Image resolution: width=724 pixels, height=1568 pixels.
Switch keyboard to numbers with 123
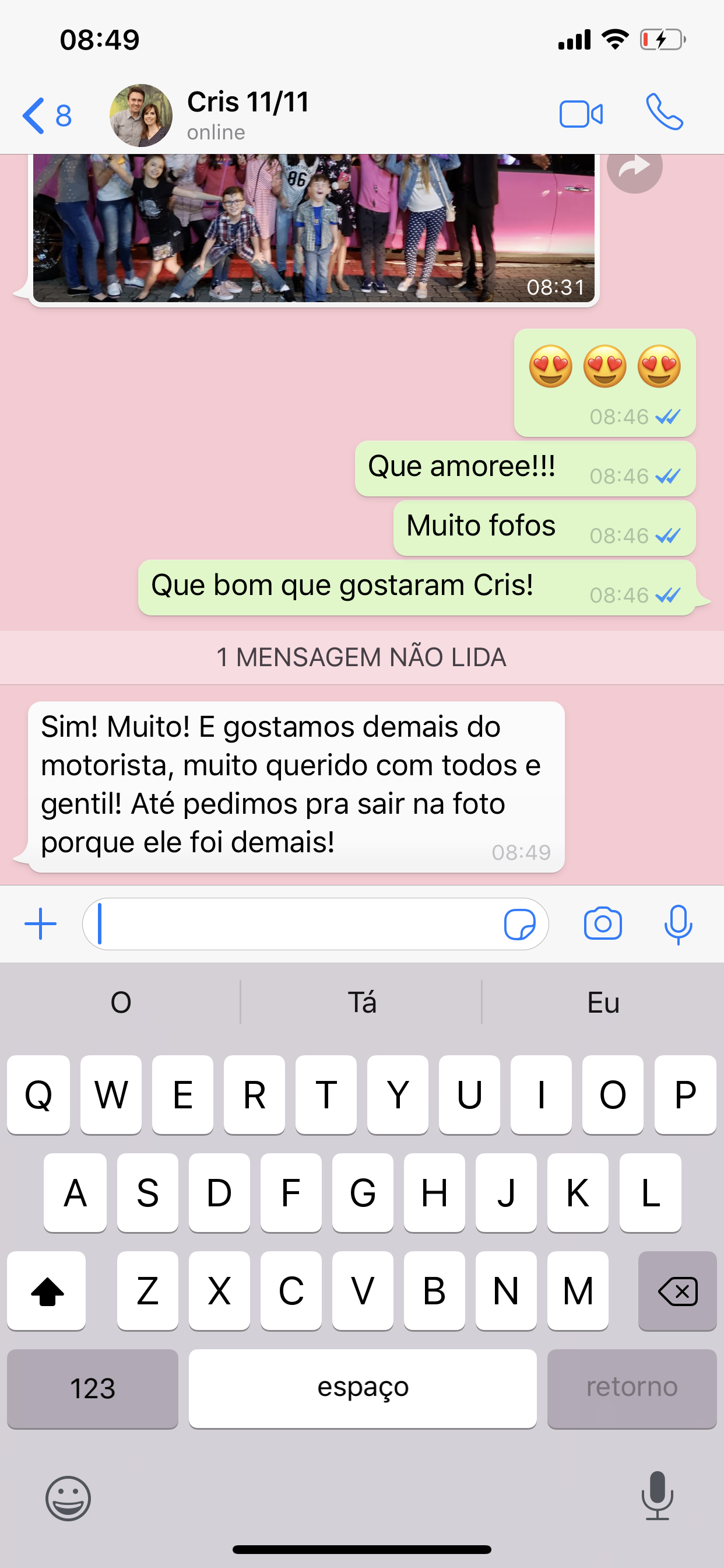[x=93, y=1388]
